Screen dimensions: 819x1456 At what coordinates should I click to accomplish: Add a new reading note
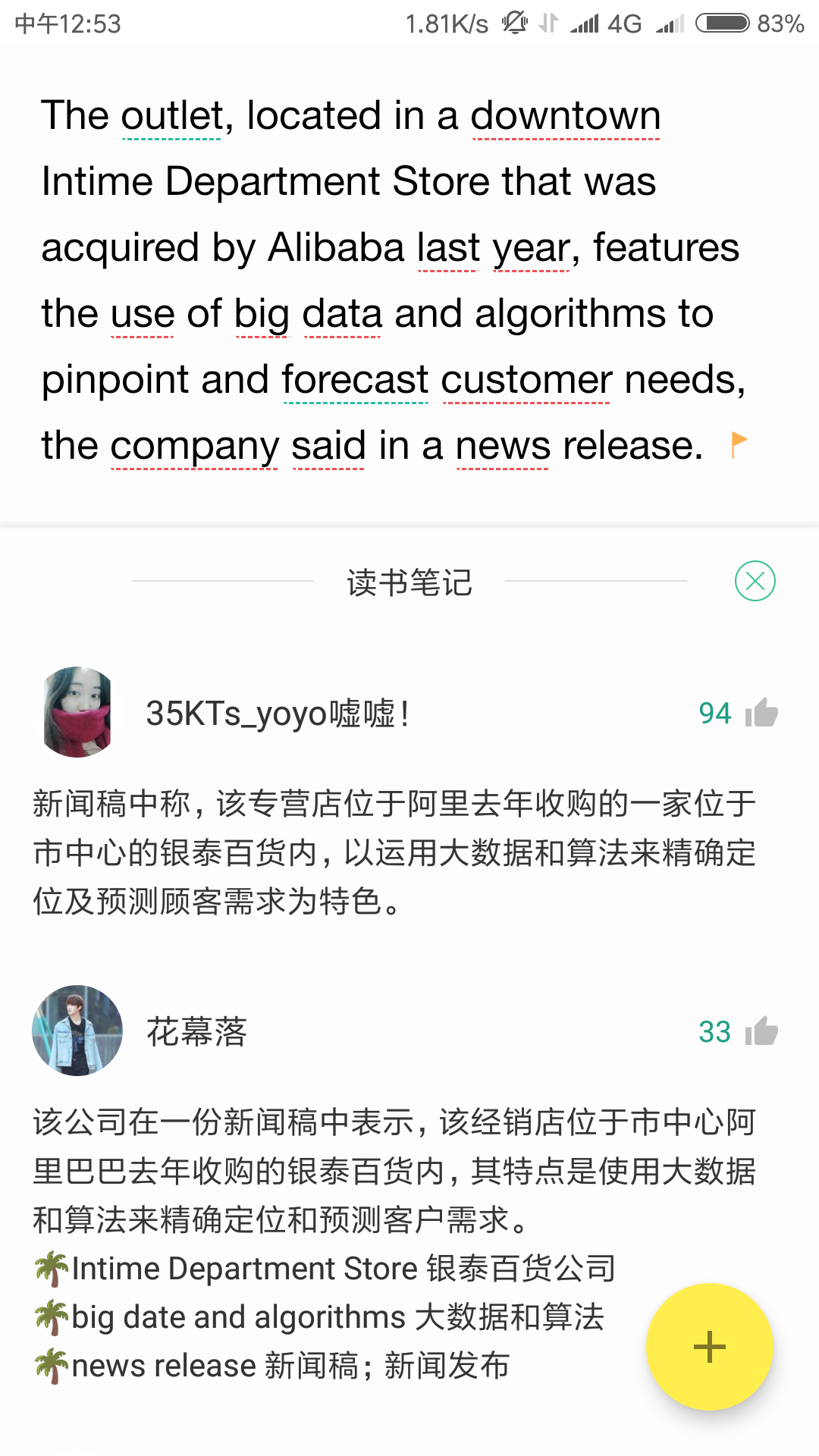tap(709, 1347)
